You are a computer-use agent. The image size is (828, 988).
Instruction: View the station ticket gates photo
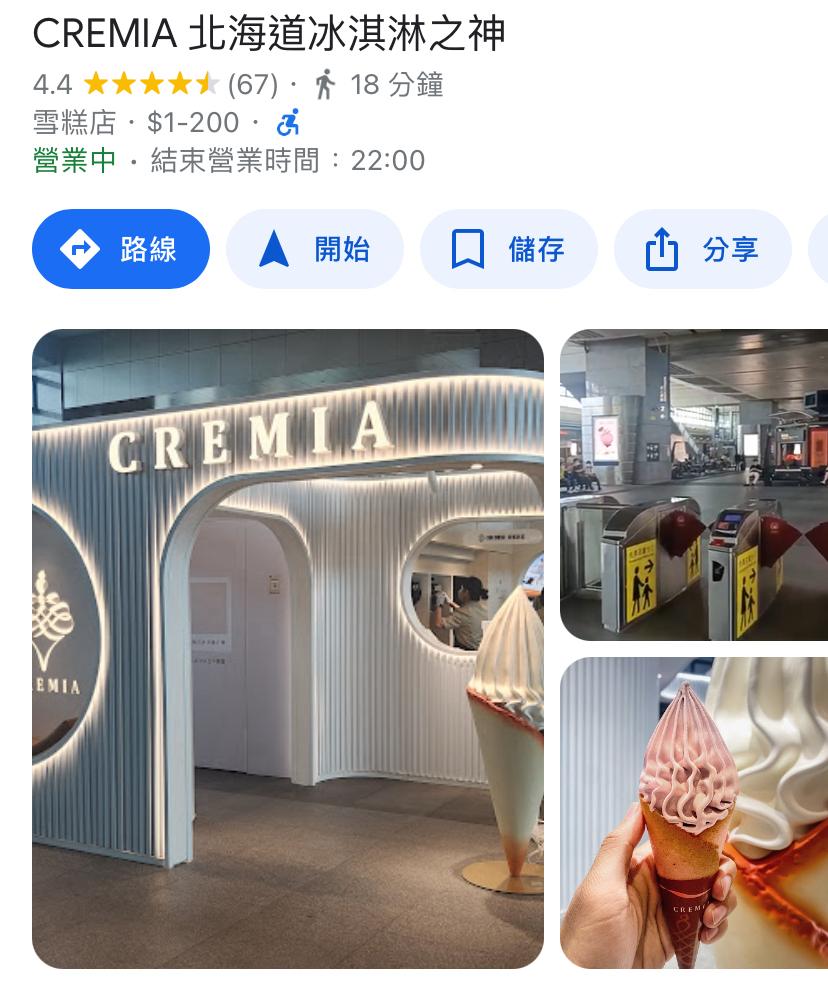(694, 485)
